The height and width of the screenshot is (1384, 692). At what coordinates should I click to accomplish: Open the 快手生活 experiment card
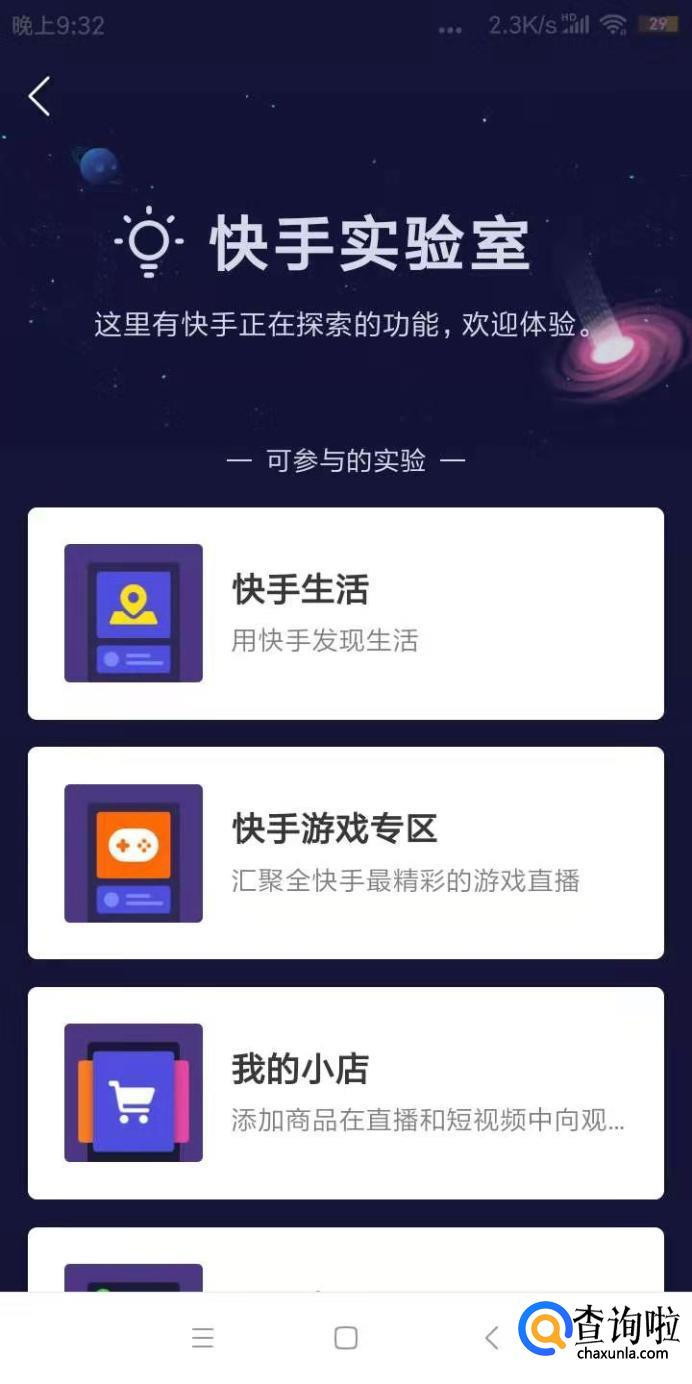click(x=346, y=613)
